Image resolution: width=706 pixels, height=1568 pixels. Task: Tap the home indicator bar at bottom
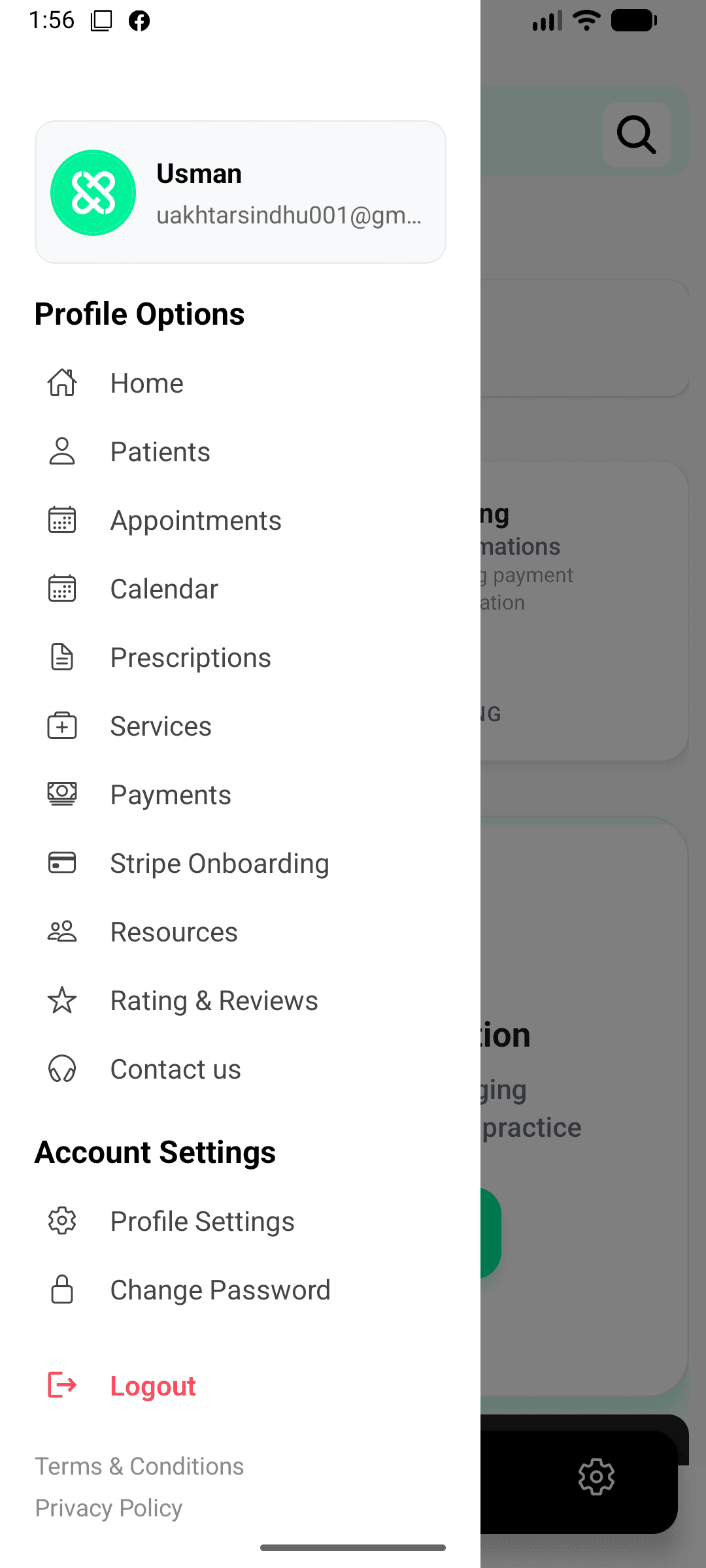(x=353, y=1546)
